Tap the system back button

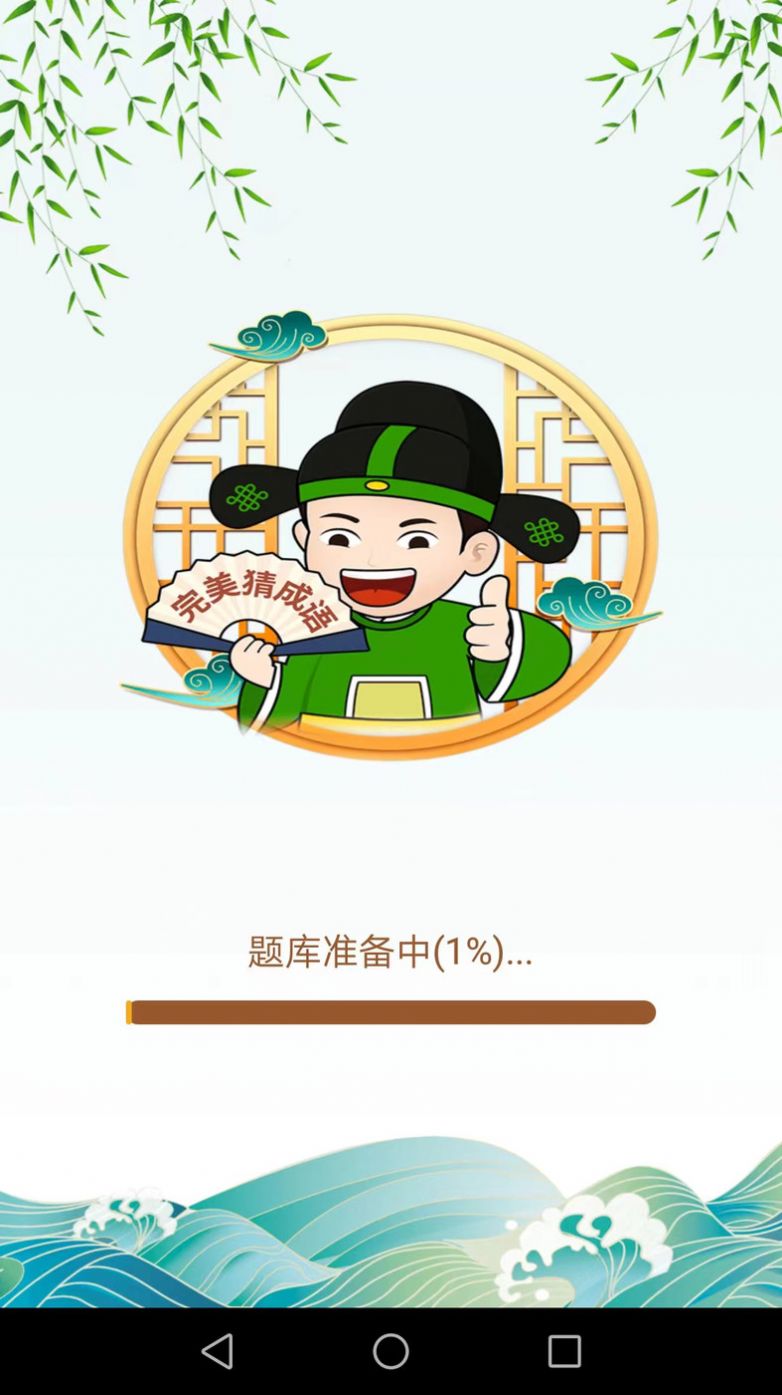click(x=217, y=1351)
